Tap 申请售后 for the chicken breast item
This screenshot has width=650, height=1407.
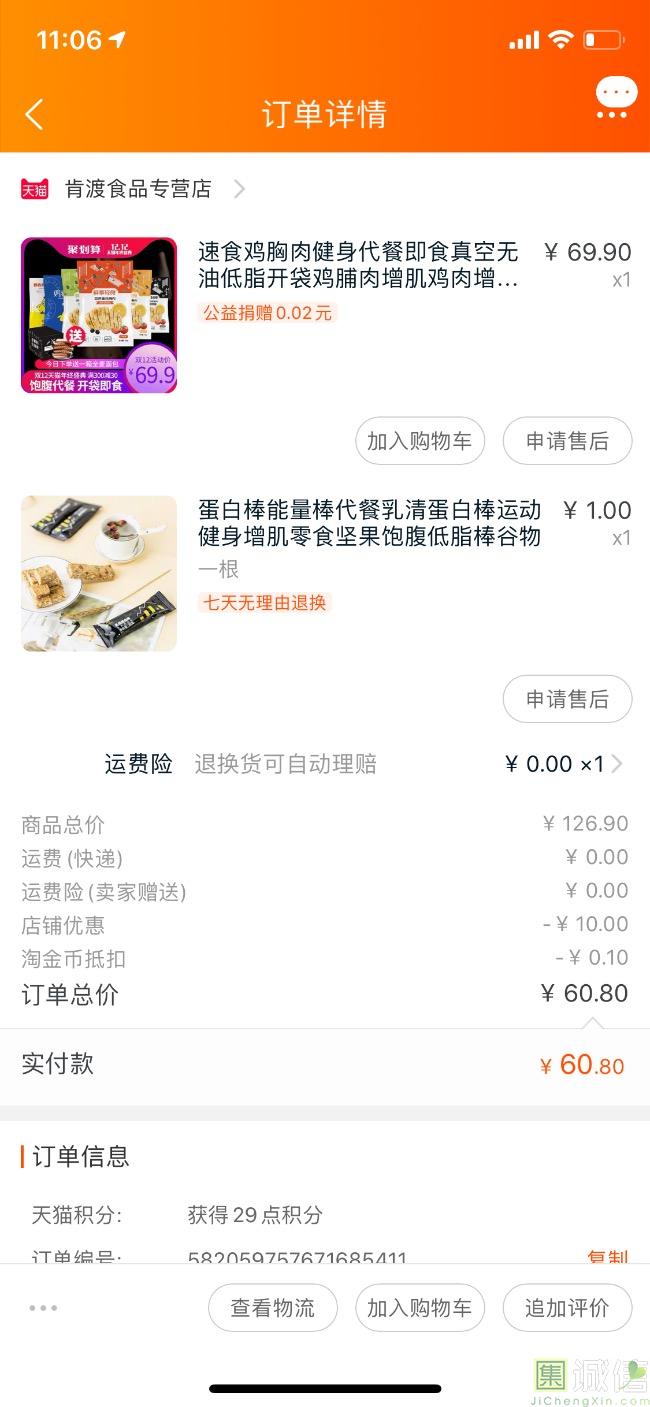(x=567, y=441)
